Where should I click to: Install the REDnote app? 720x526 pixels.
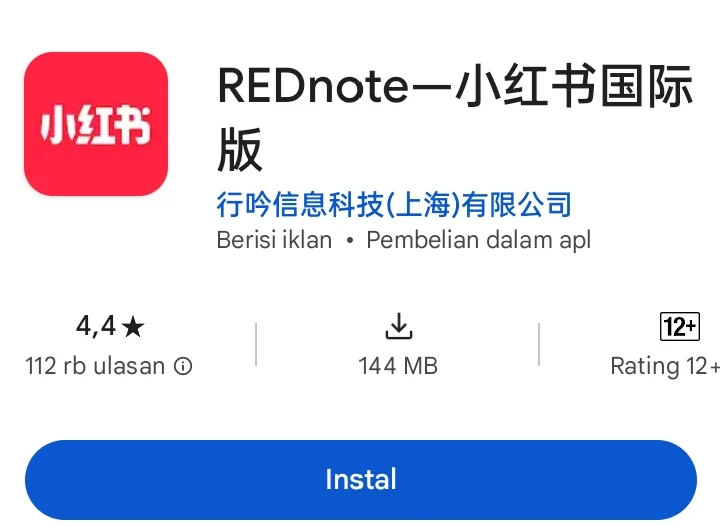pyautogui.click(x=360, y=479)
